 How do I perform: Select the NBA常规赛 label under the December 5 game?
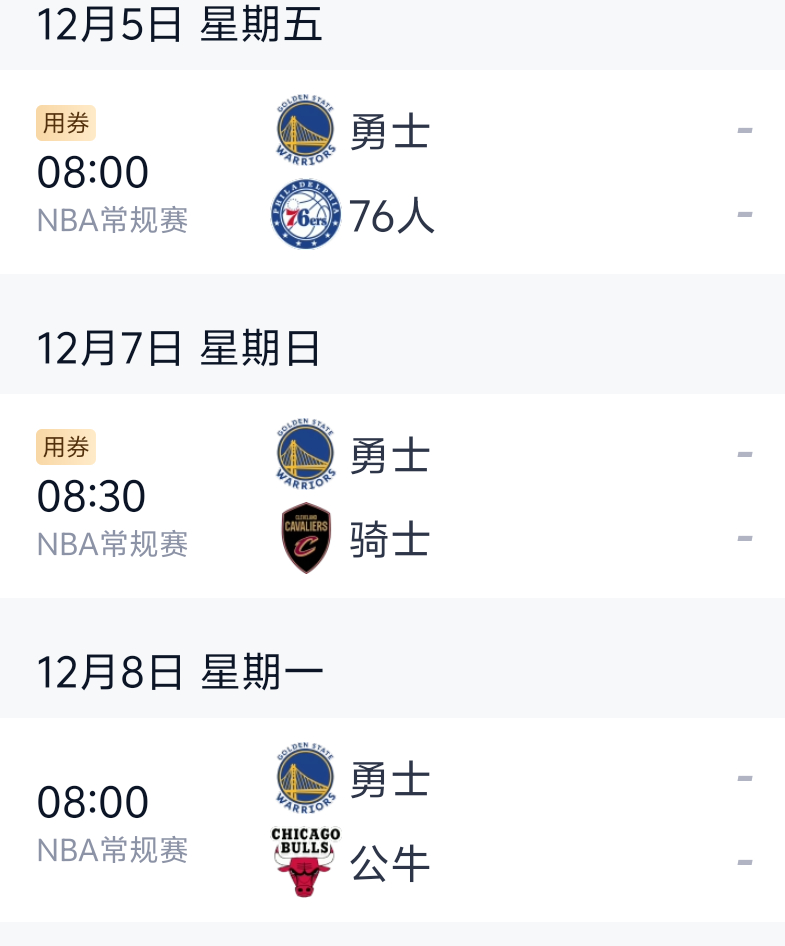[111, 220]
